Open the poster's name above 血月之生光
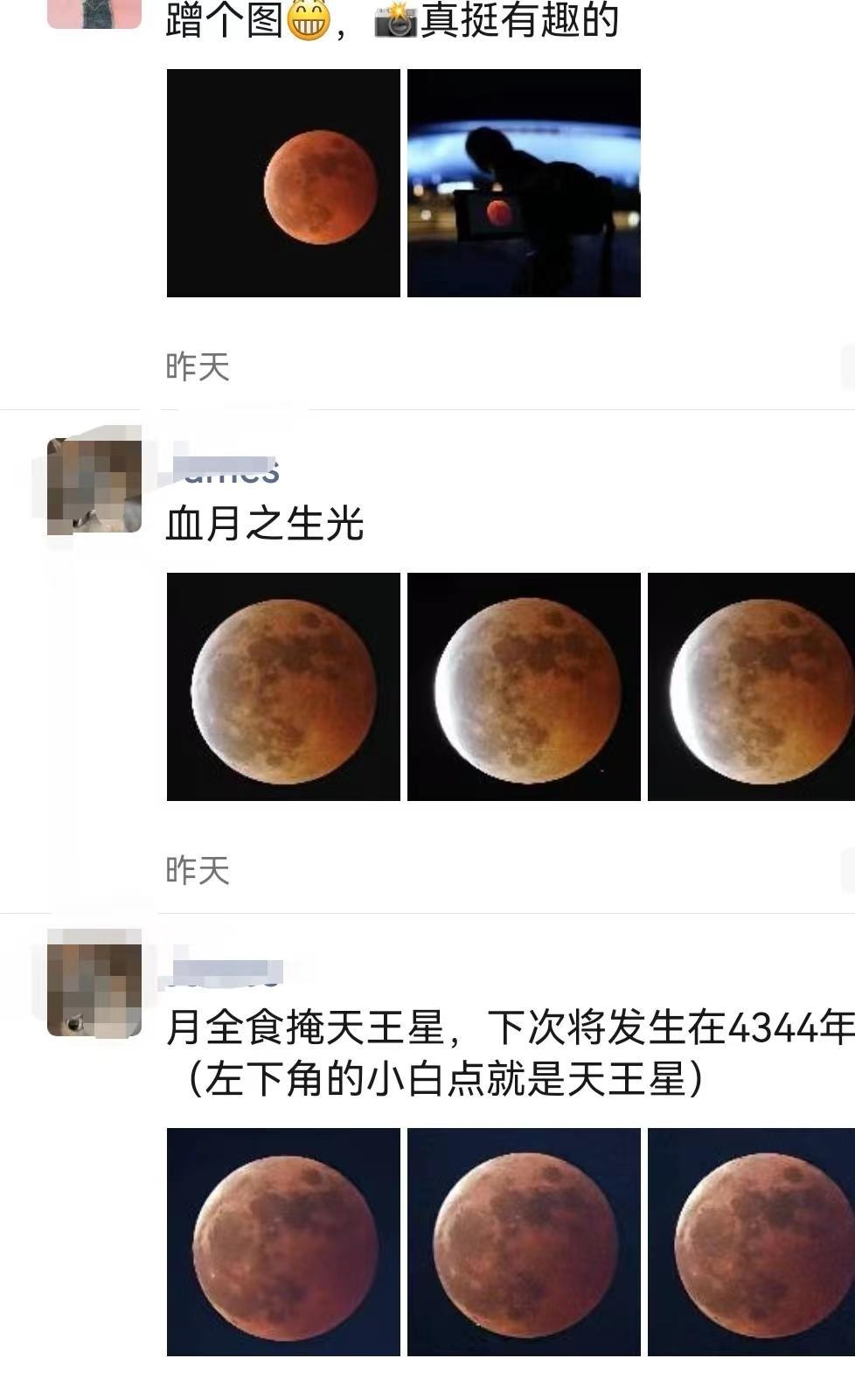This screenshot has height=1400, width=855. 226,470
